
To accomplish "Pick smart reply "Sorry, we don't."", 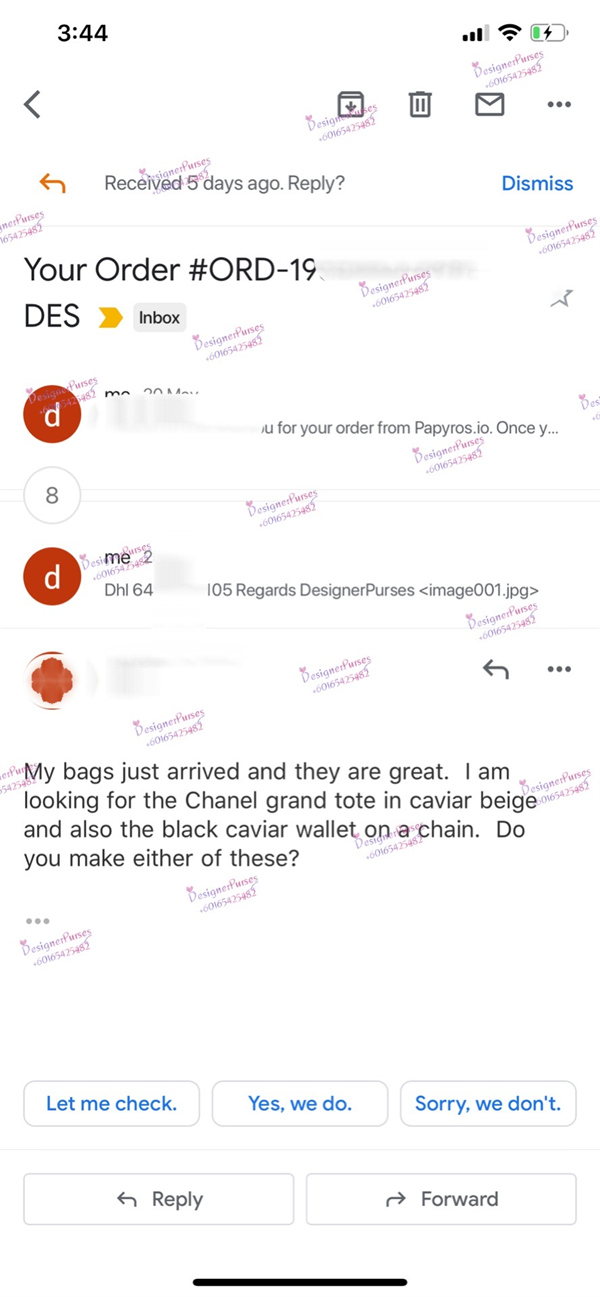I will click(x=488, y=1104).
